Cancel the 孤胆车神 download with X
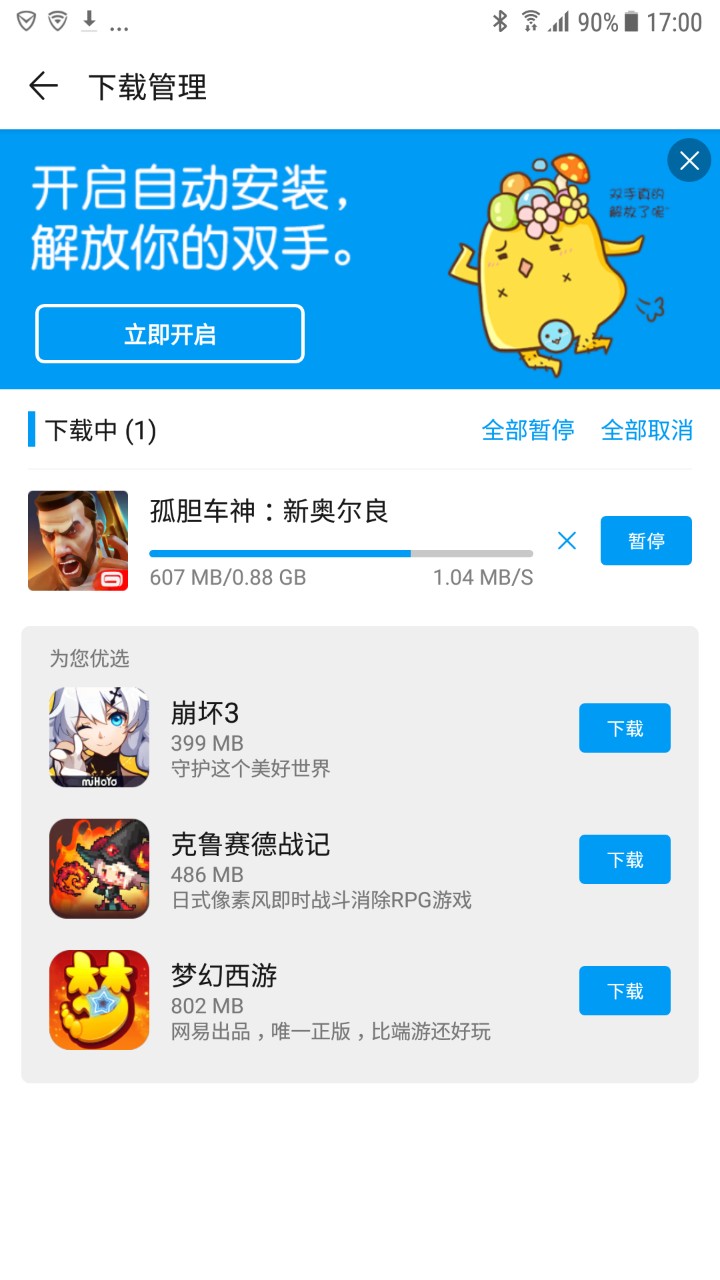720x1280 pixels. (x=567, y=541)
